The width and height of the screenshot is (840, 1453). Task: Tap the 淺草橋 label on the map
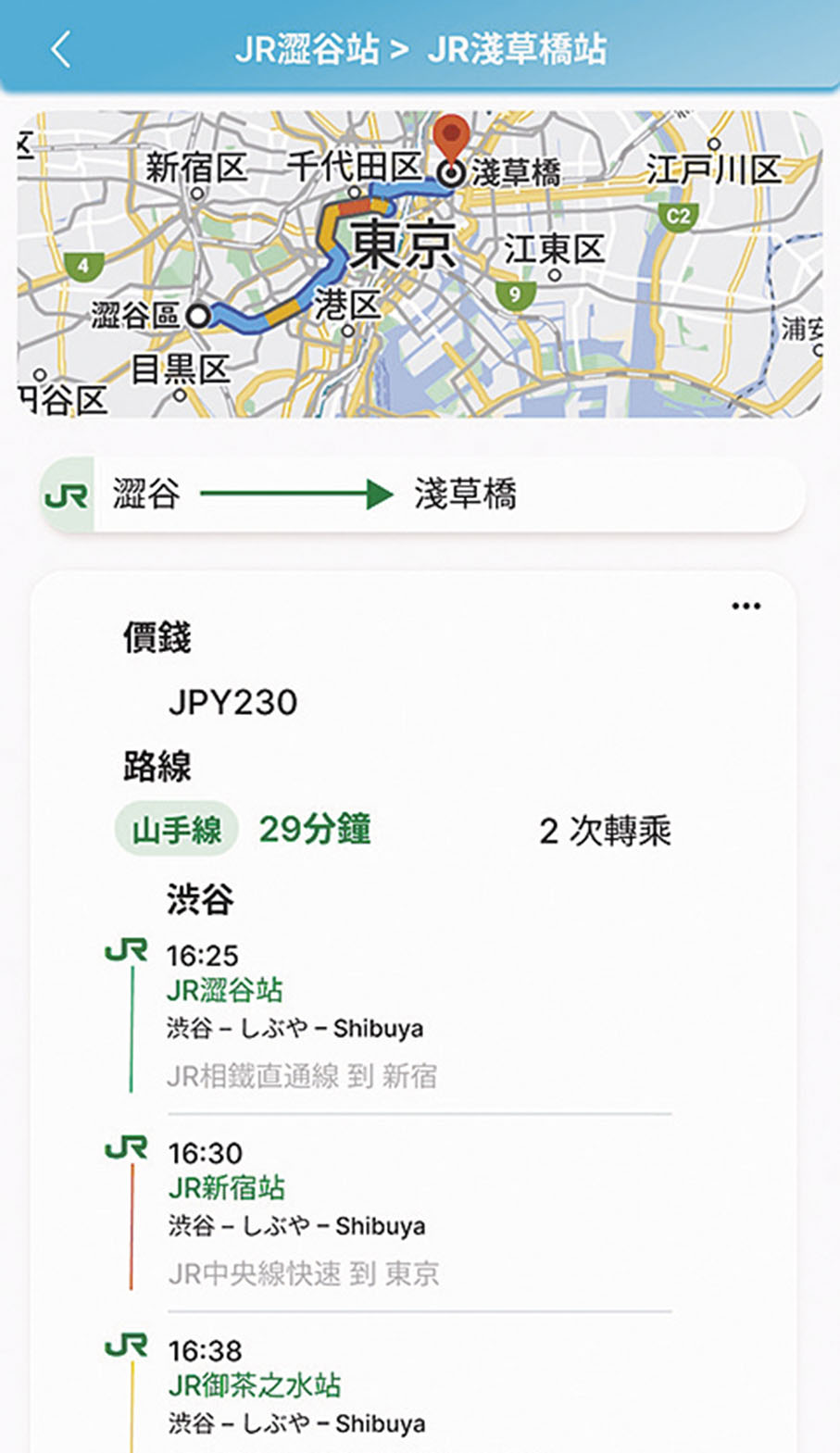[516, 172]
